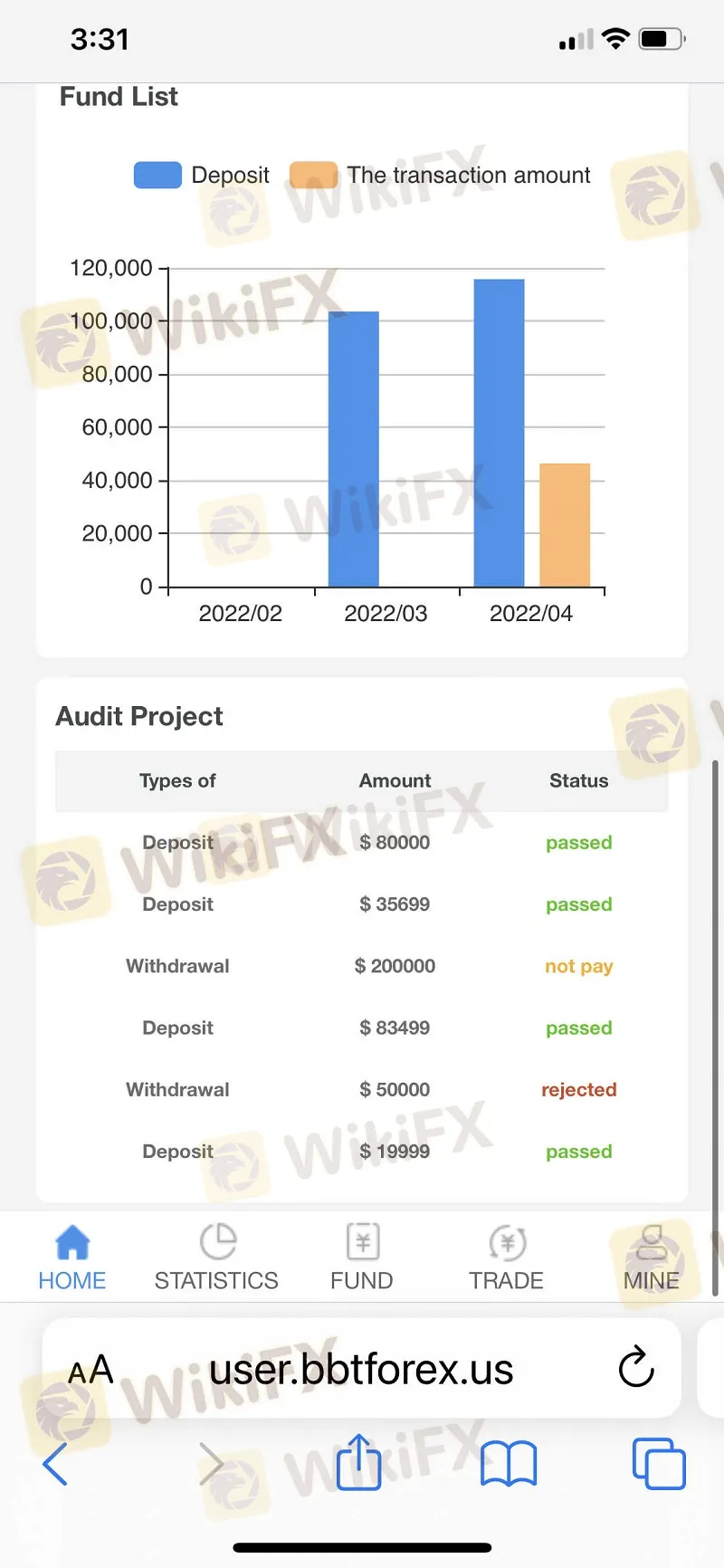724x1568 pixels.
Task: Toggle The transaction amount legend
Action: (x=440, y=175)
